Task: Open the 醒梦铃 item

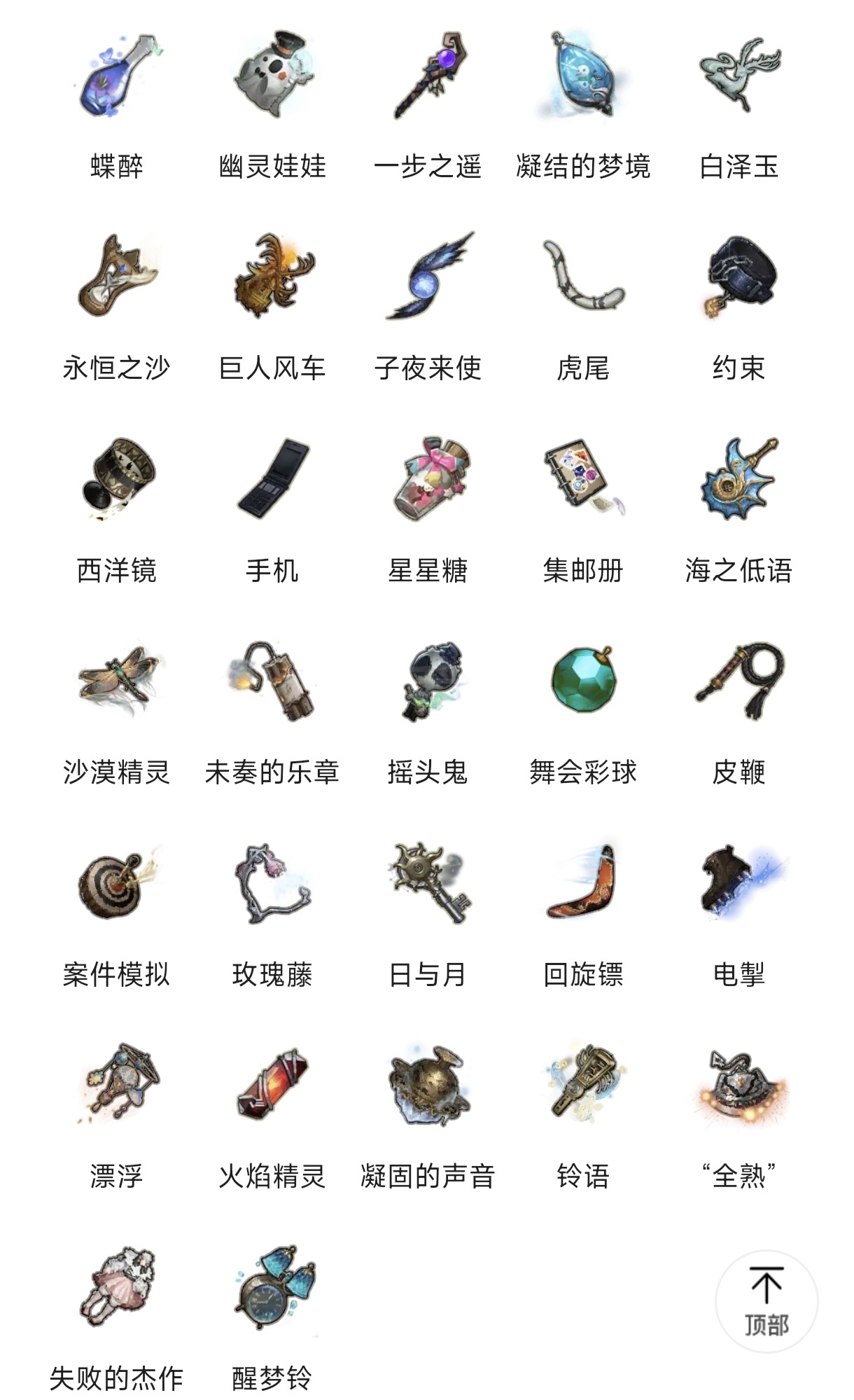Action: click(x=272, y=1317)
